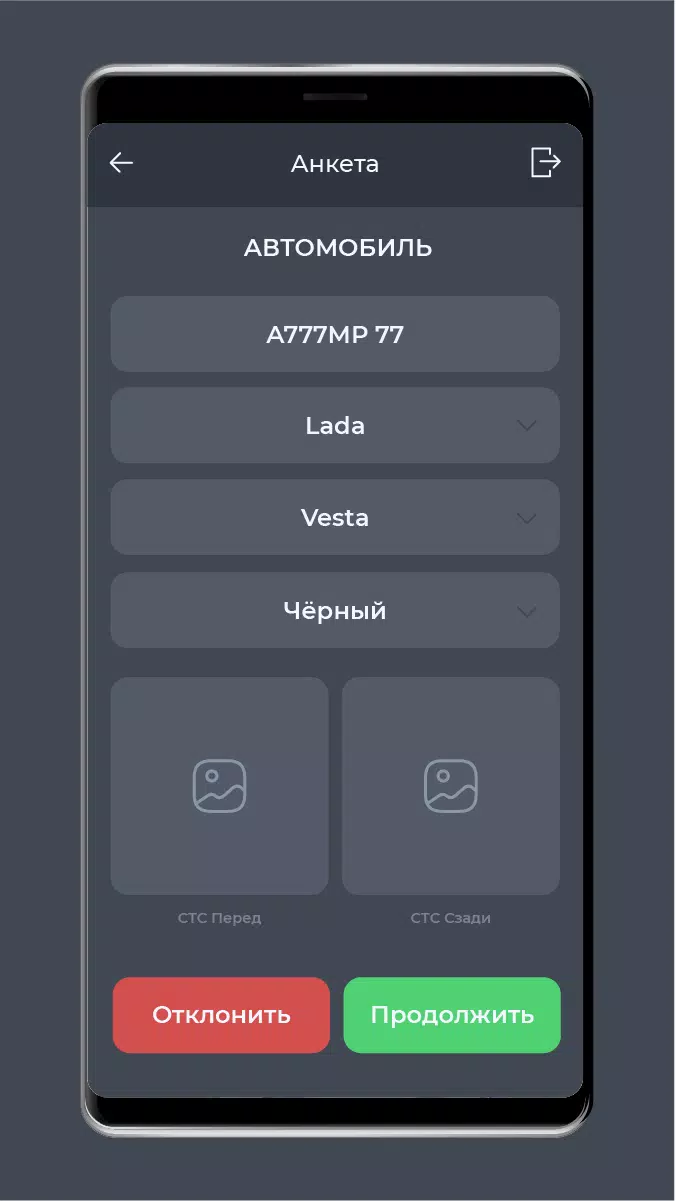Edit the plate number field A777MP 77
Viewport: 676px width, 1201px height.
click(335, 334)
